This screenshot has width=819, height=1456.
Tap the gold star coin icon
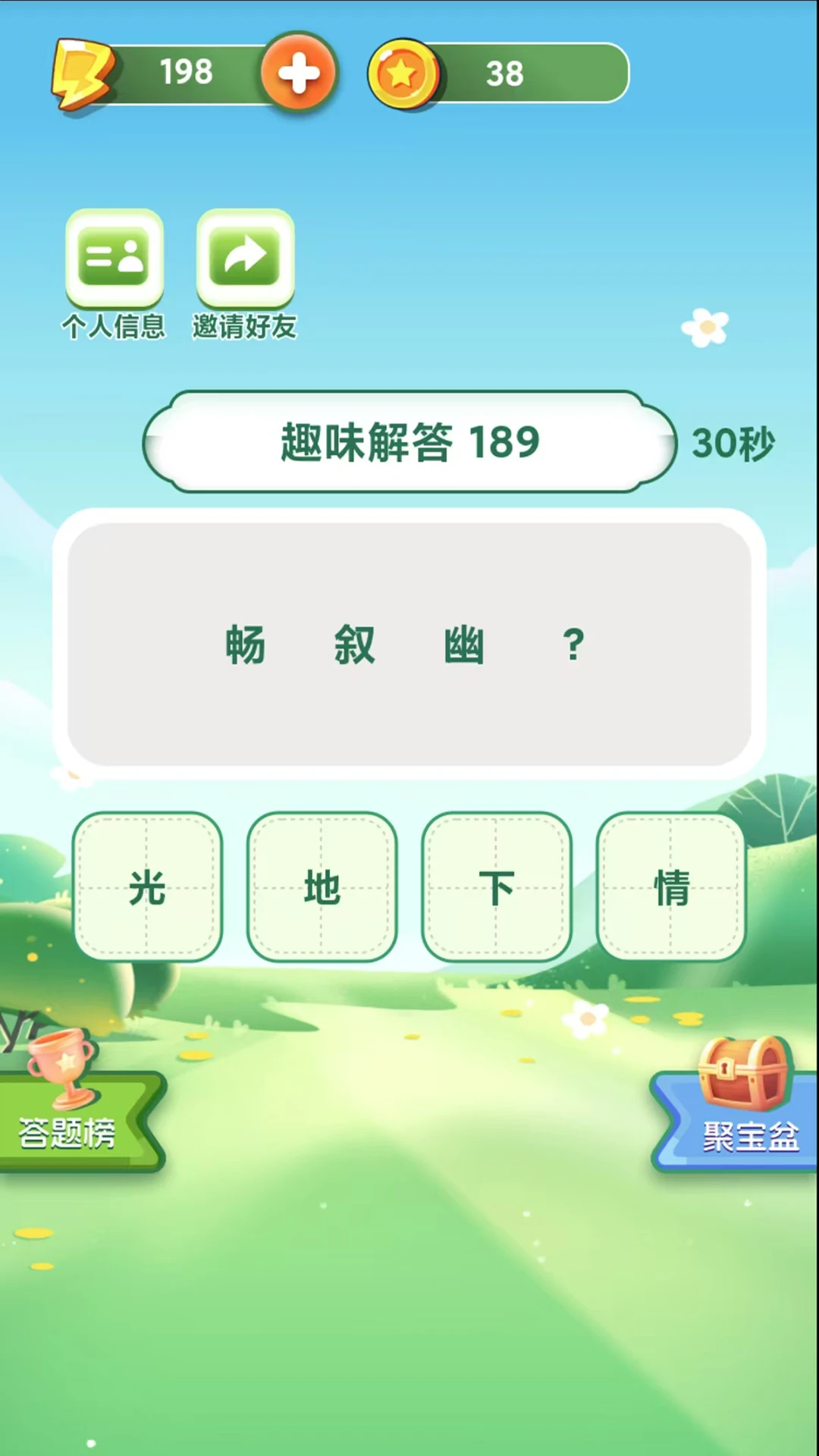[404, 74]
